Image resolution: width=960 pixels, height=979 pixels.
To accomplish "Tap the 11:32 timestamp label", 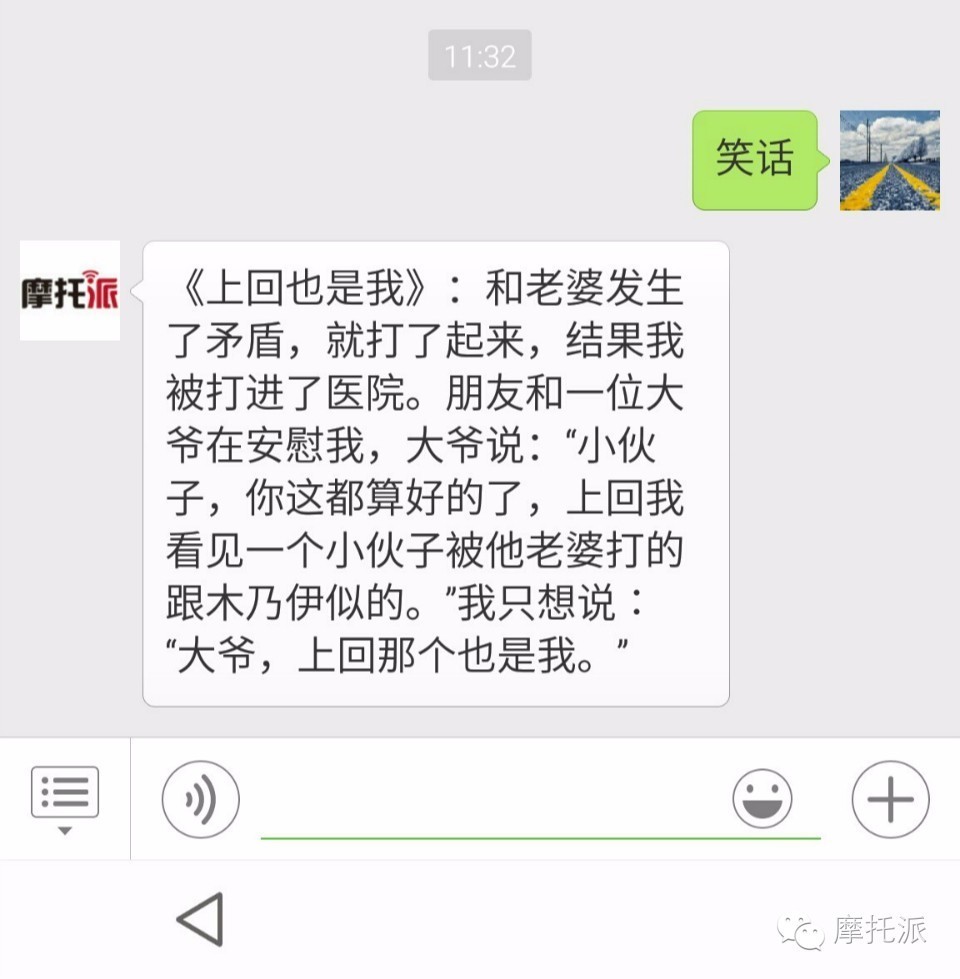I will coord(479,57).
